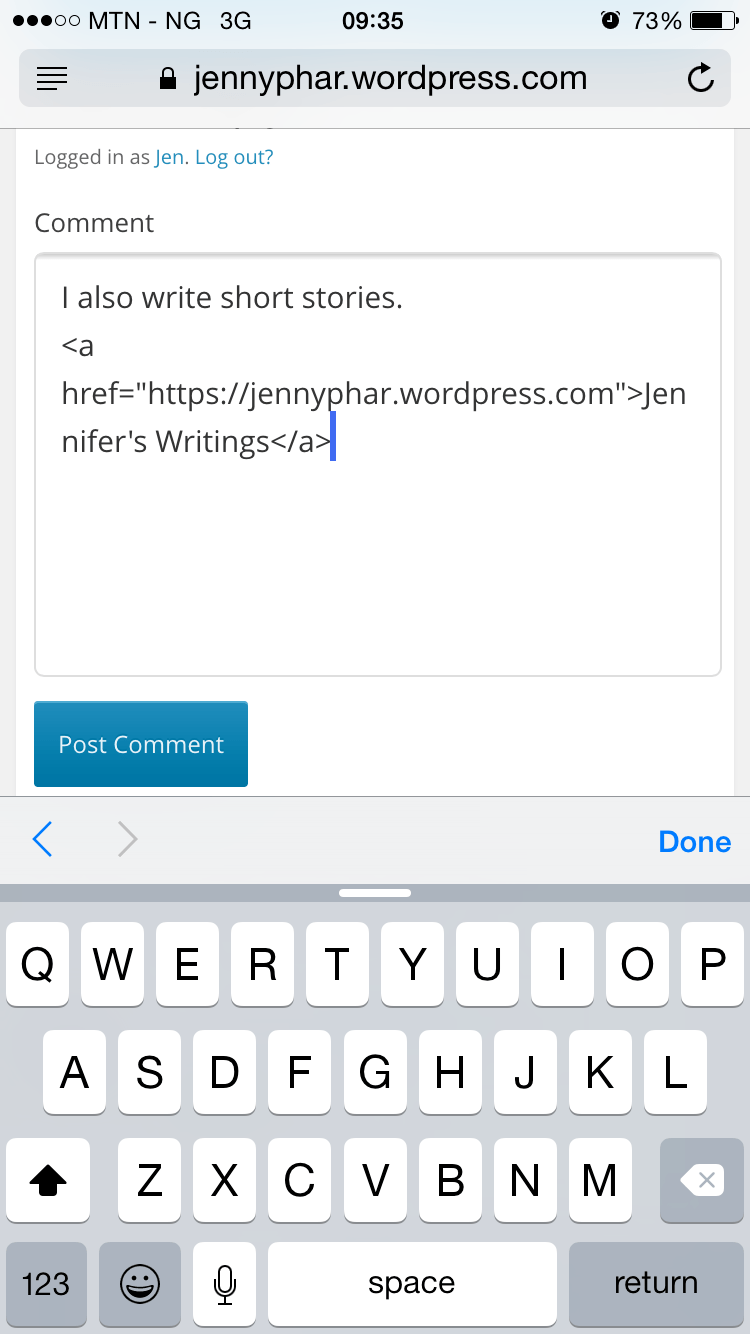Tap the shift key

coord(48,1182)
